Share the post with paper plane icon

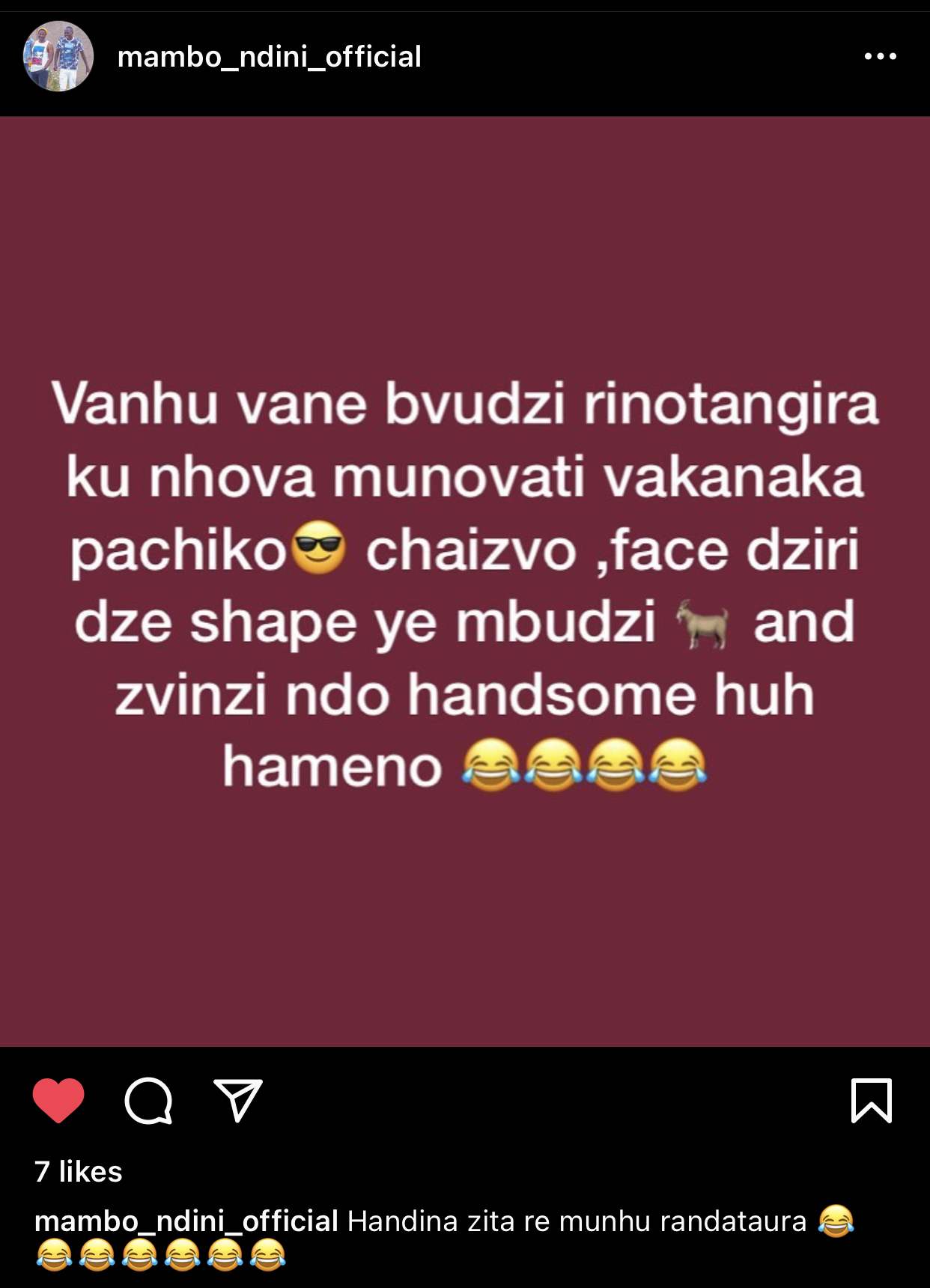pos(238,1100)
